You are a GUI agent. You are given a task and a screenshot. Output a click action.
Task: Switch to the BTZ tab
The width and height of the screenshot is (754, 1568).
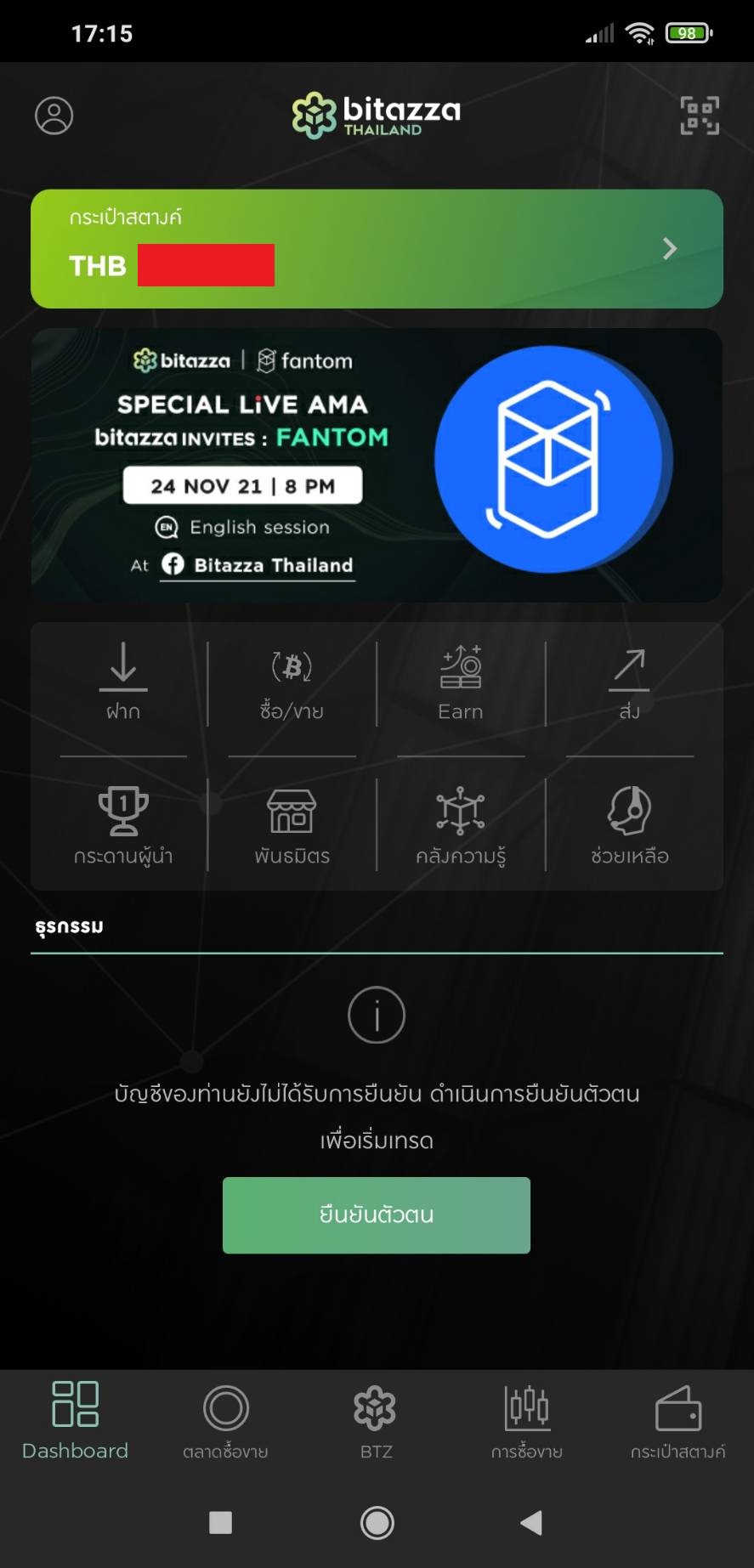(376, 1420)
